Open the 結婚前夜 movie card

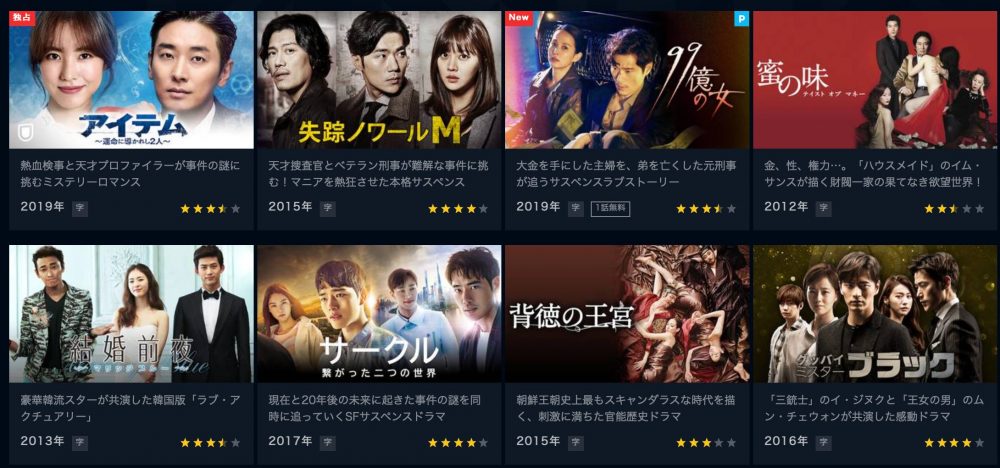click(130, 314)
